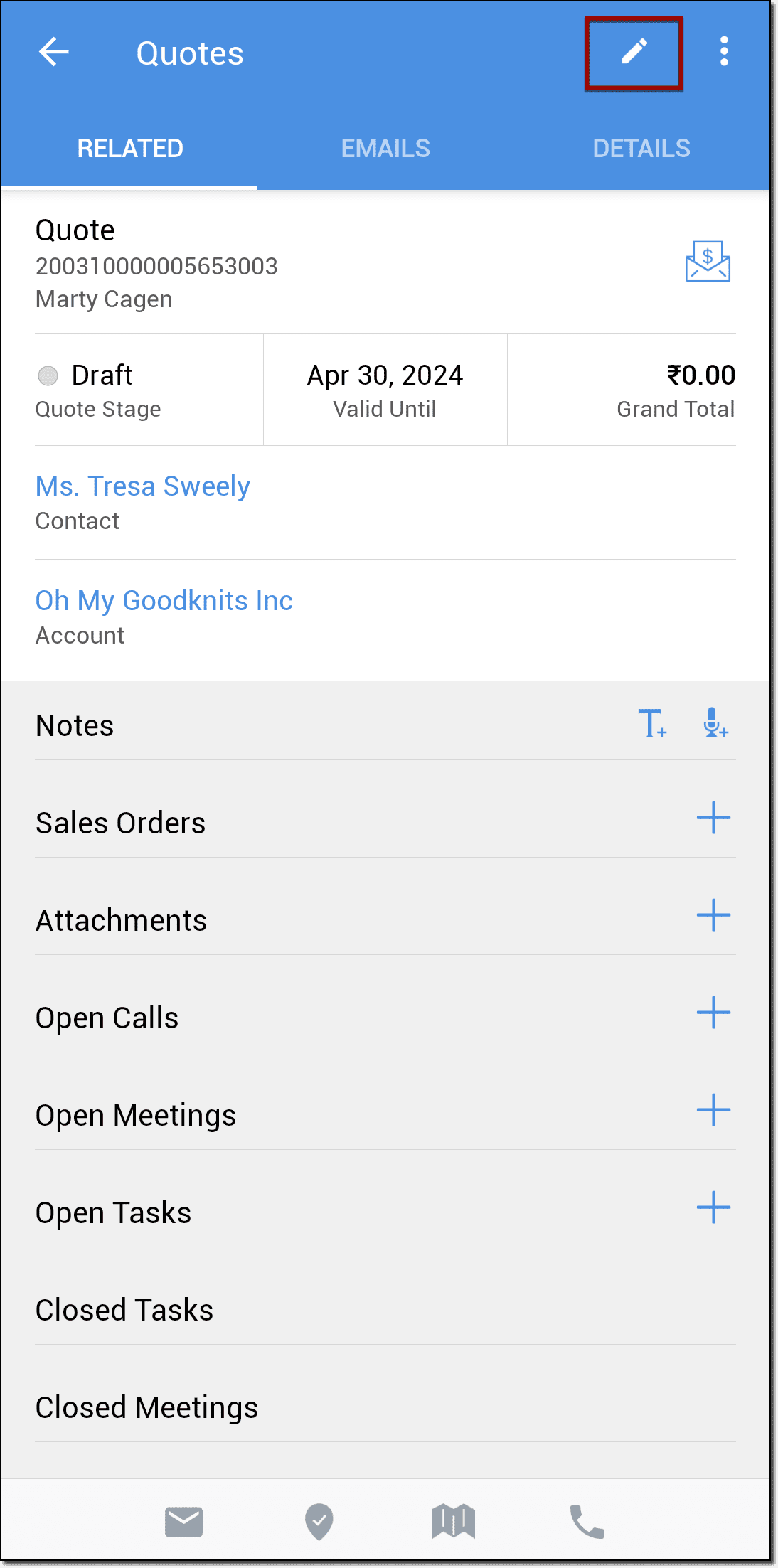Send an email from the bottom bar
This screenshot has height=1568, width=778.
[x=183, y=1522]
